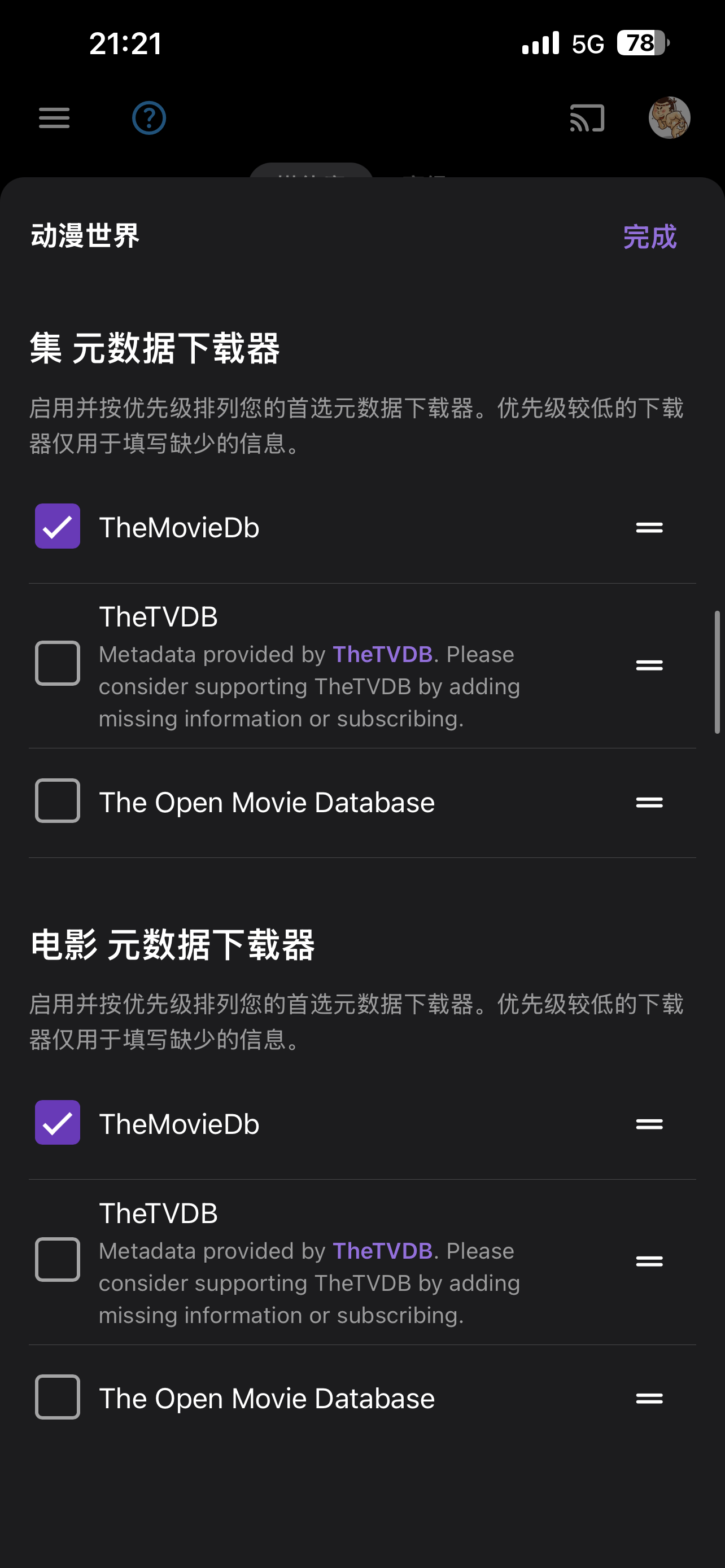
Task: Open the user profile avatar
Action: (x=669, y=118)
